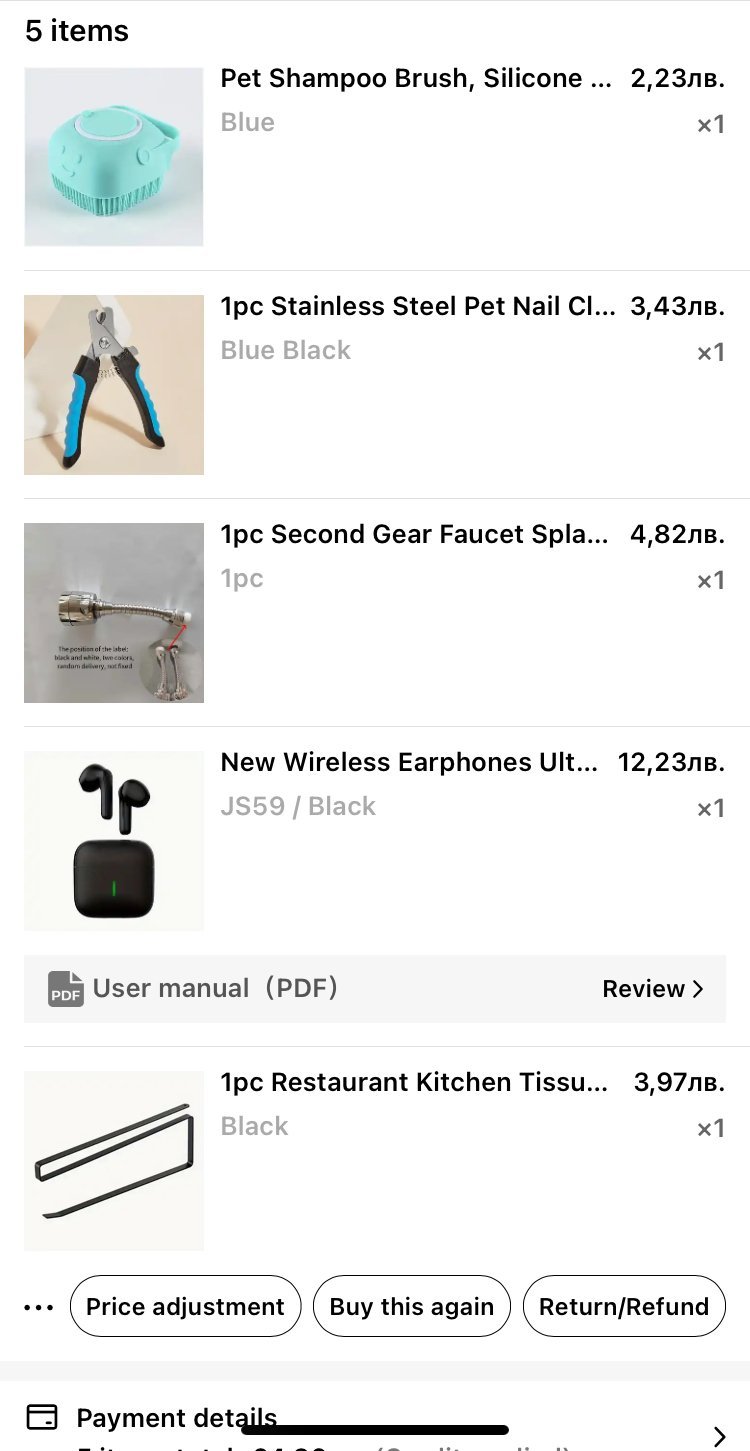Start a Return/Refund request
The image size is (750, 1451).
(x=624, y=1307)
